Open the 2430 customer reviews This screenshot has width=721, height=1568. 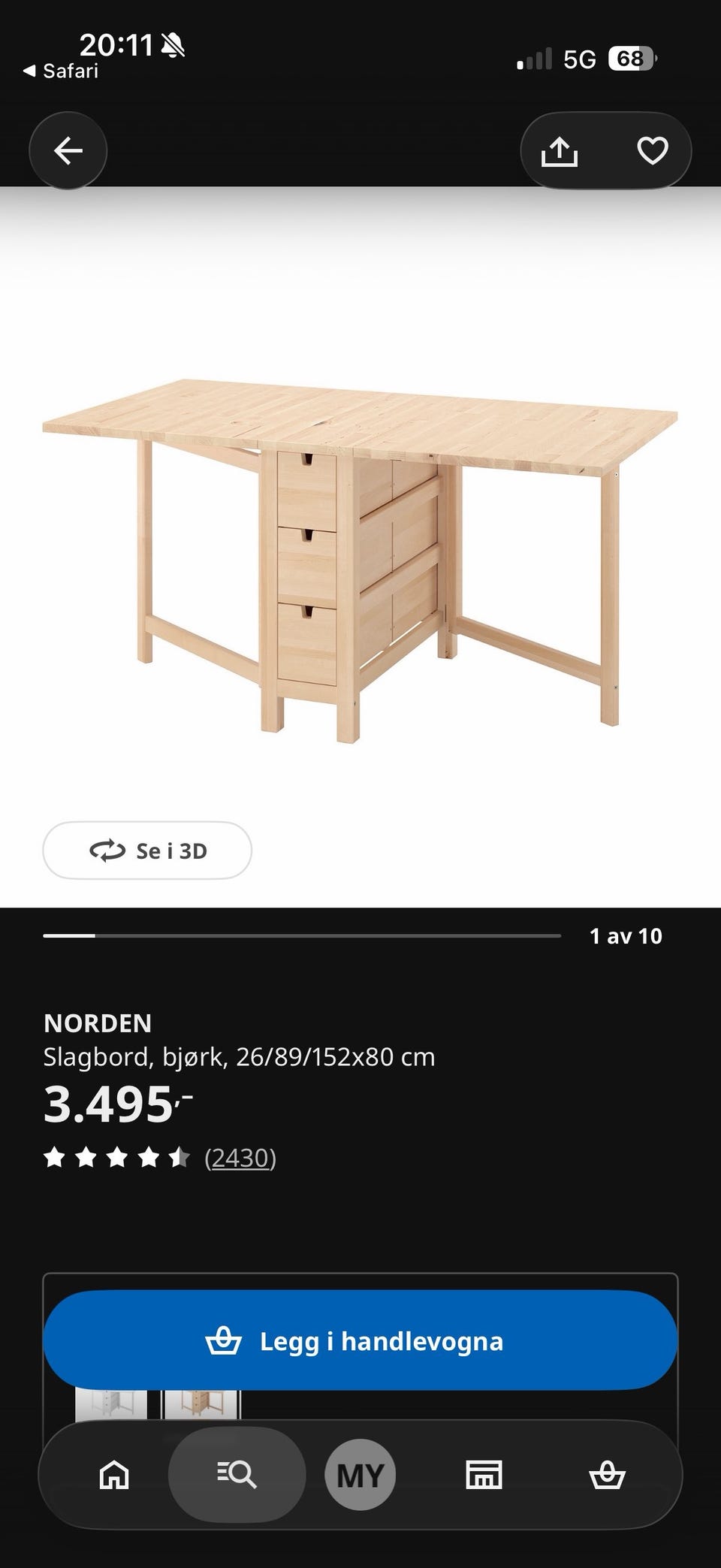240,1158
